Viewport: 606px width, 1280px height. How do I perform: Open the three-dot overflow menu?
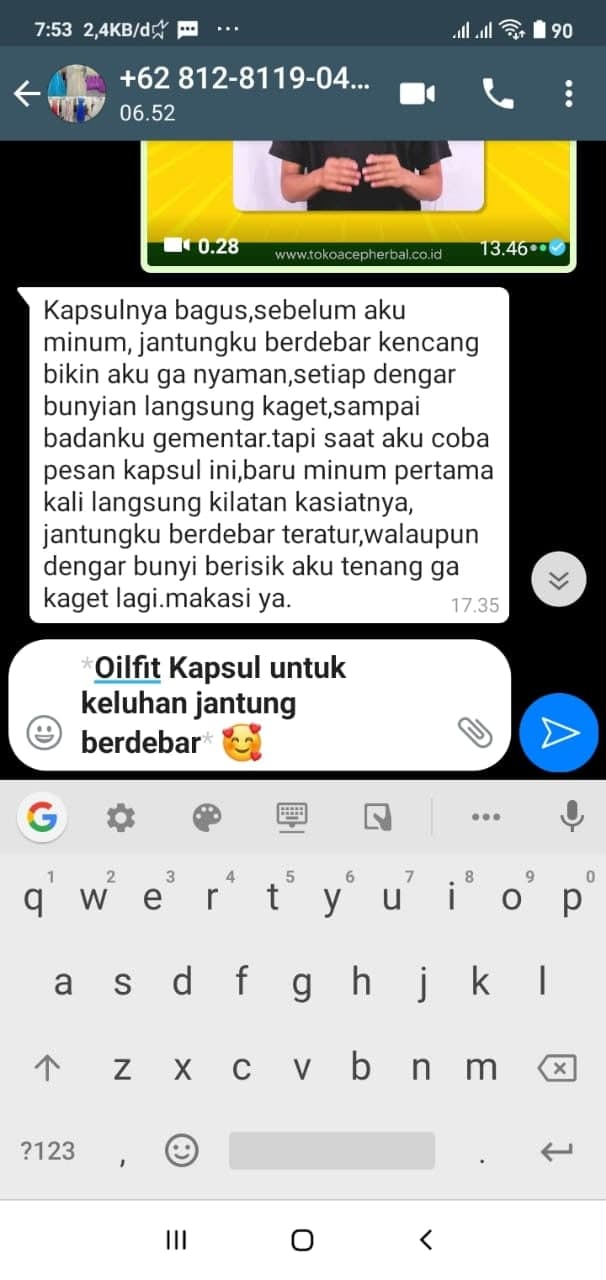569,93
